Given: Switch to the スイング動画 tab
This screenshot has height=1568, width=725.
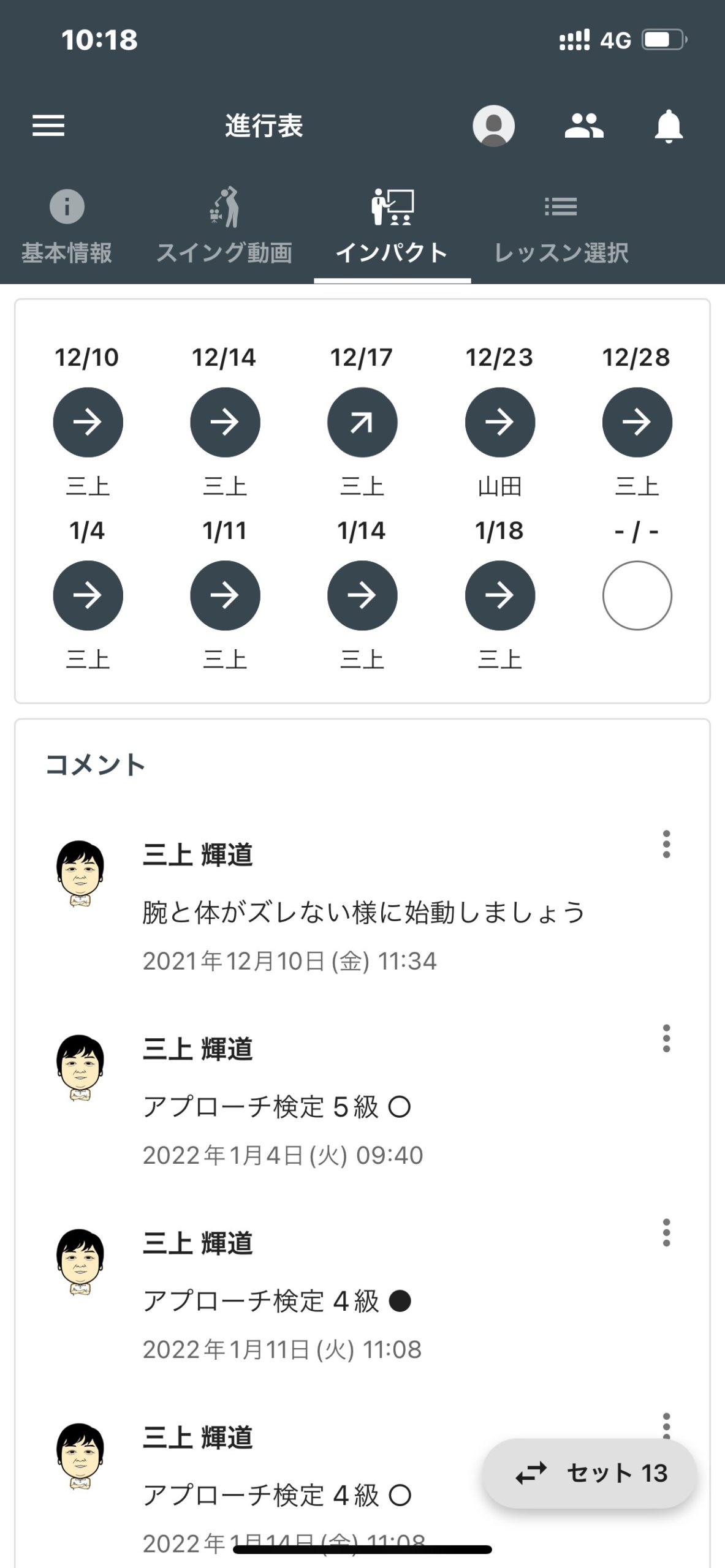Looking at the screenshot, I should [x=224, y=227].
